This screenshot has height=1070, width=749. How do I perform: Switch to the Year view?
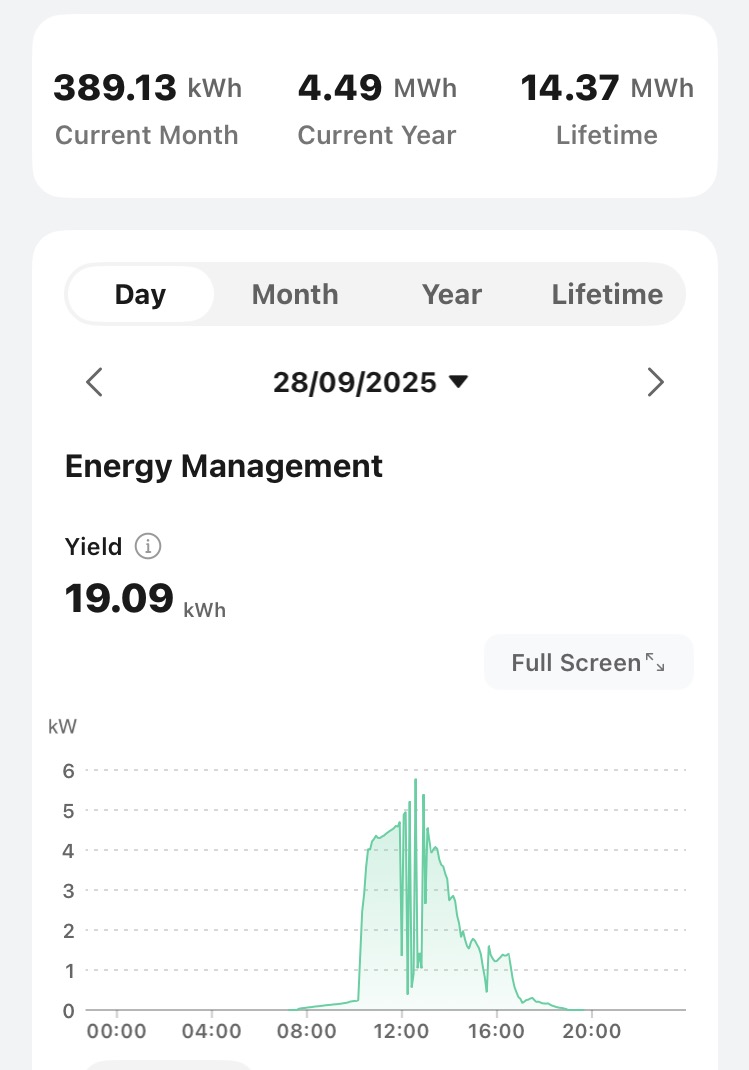coord(452,295)
